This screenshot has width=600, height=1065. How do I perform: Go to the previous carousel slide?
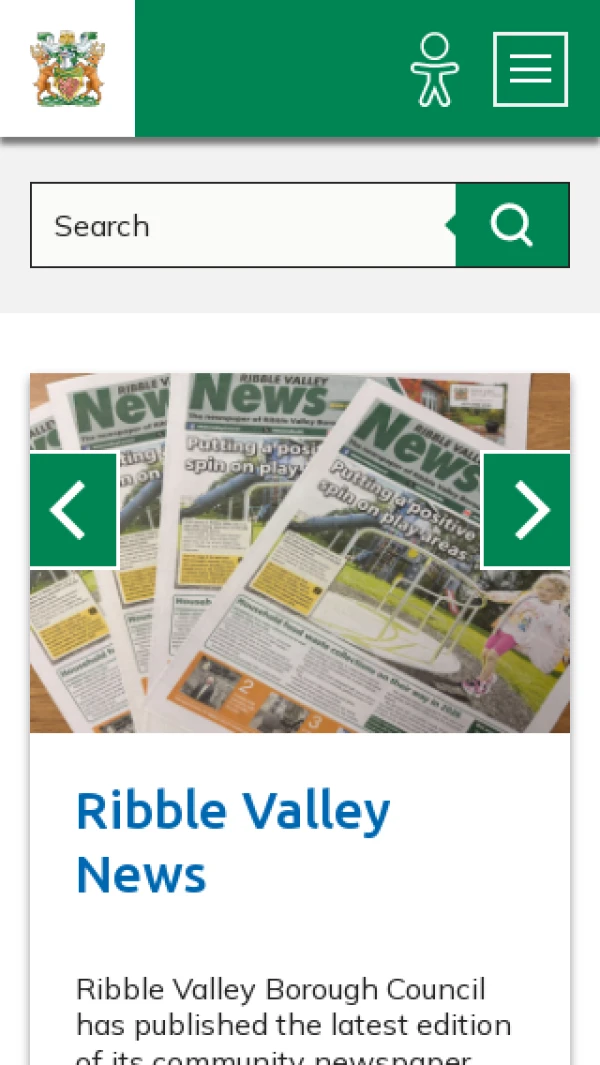(73, 510)
